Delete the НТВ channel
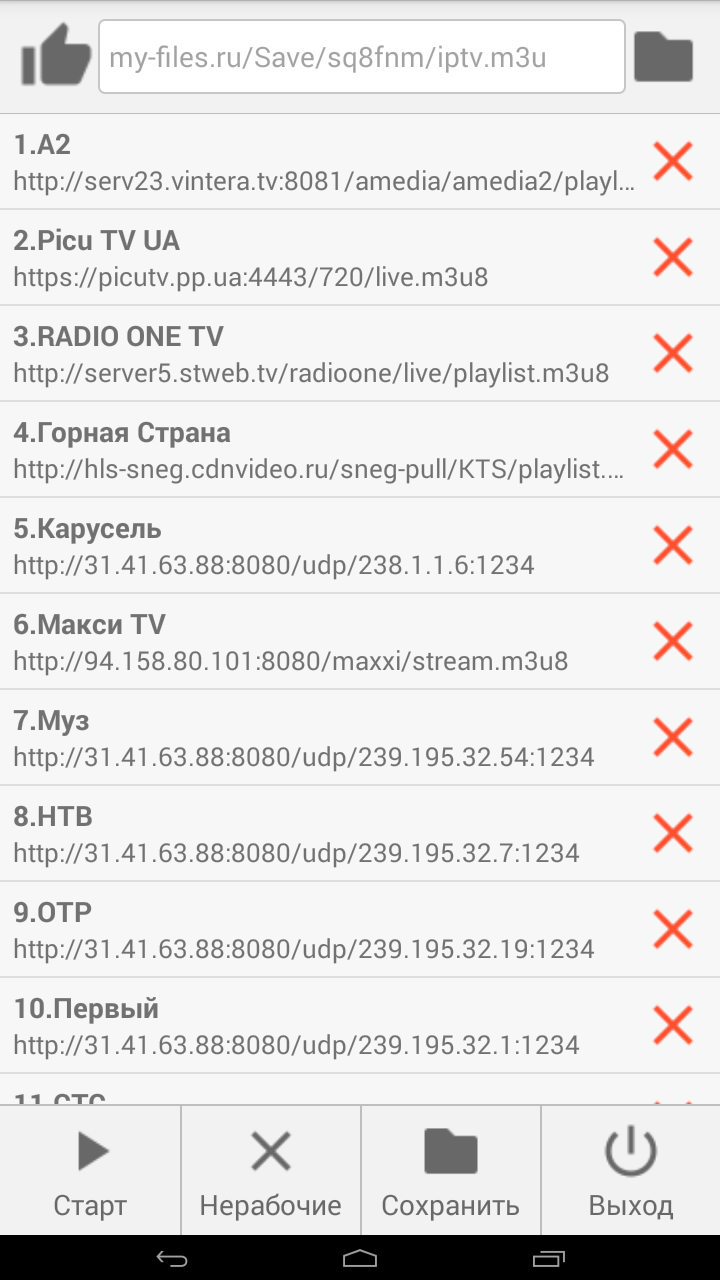Viewport: 720px width, 1280px height. (673, 833)
